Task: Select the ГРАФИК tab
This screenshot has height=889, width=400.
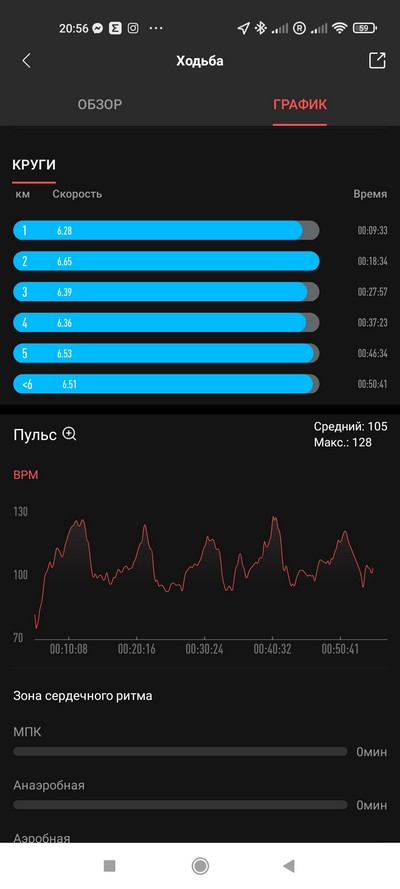Action: tap(300, 104)
